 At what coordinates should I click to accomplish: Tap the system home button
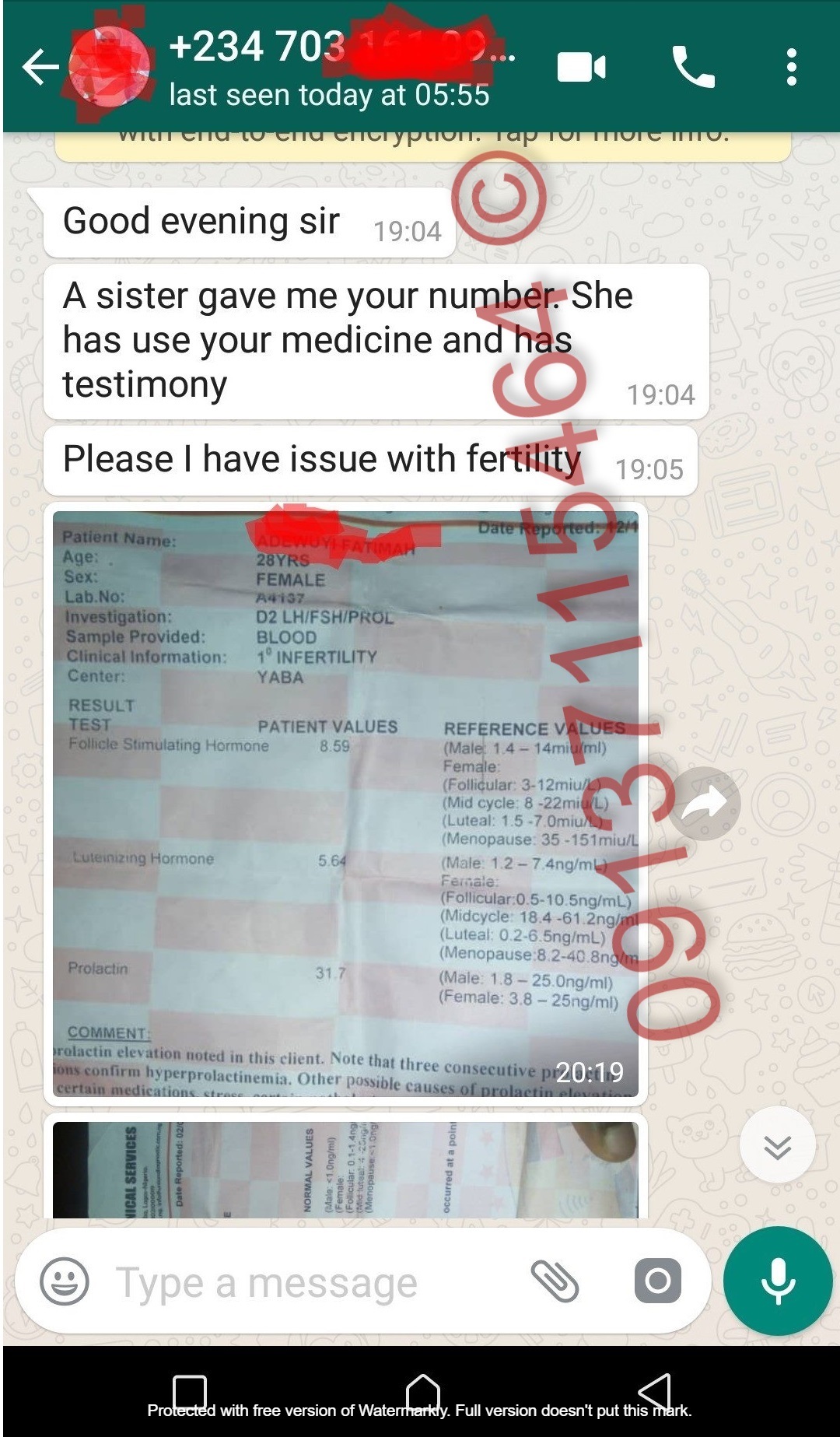coord(422,1392)
